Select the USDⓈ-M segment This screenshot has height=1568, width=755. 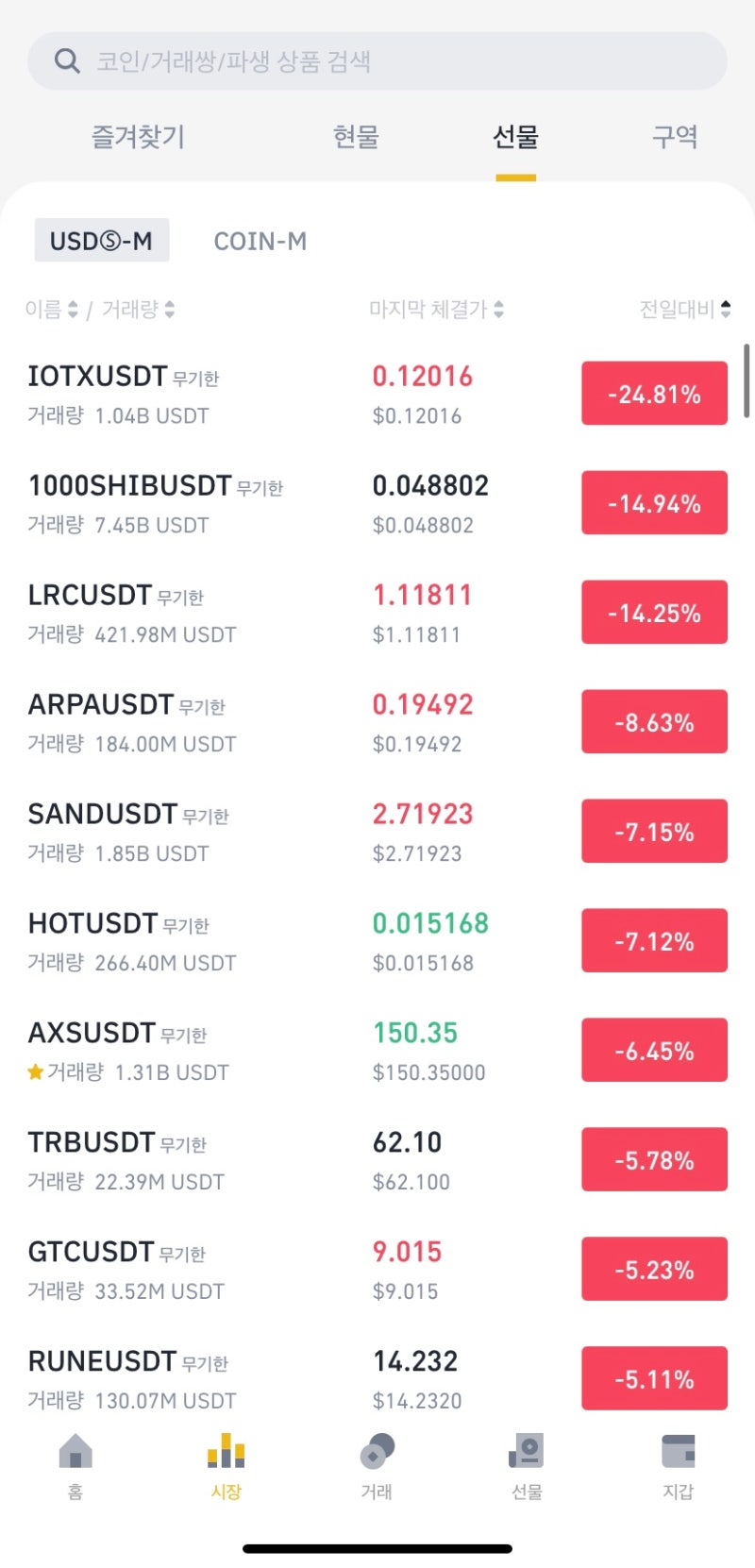pos(102,241)
